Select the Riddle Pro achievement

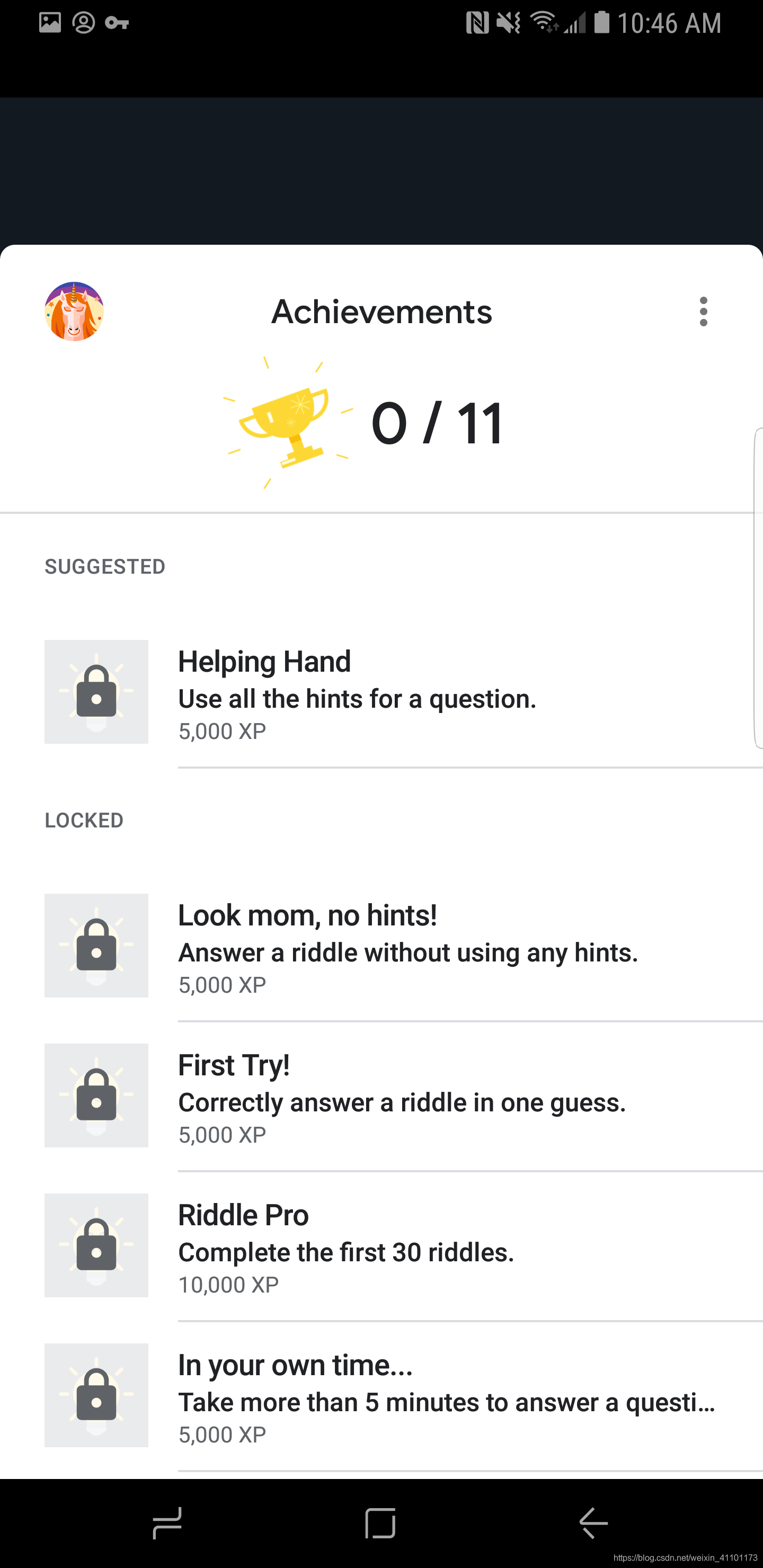381,1245
